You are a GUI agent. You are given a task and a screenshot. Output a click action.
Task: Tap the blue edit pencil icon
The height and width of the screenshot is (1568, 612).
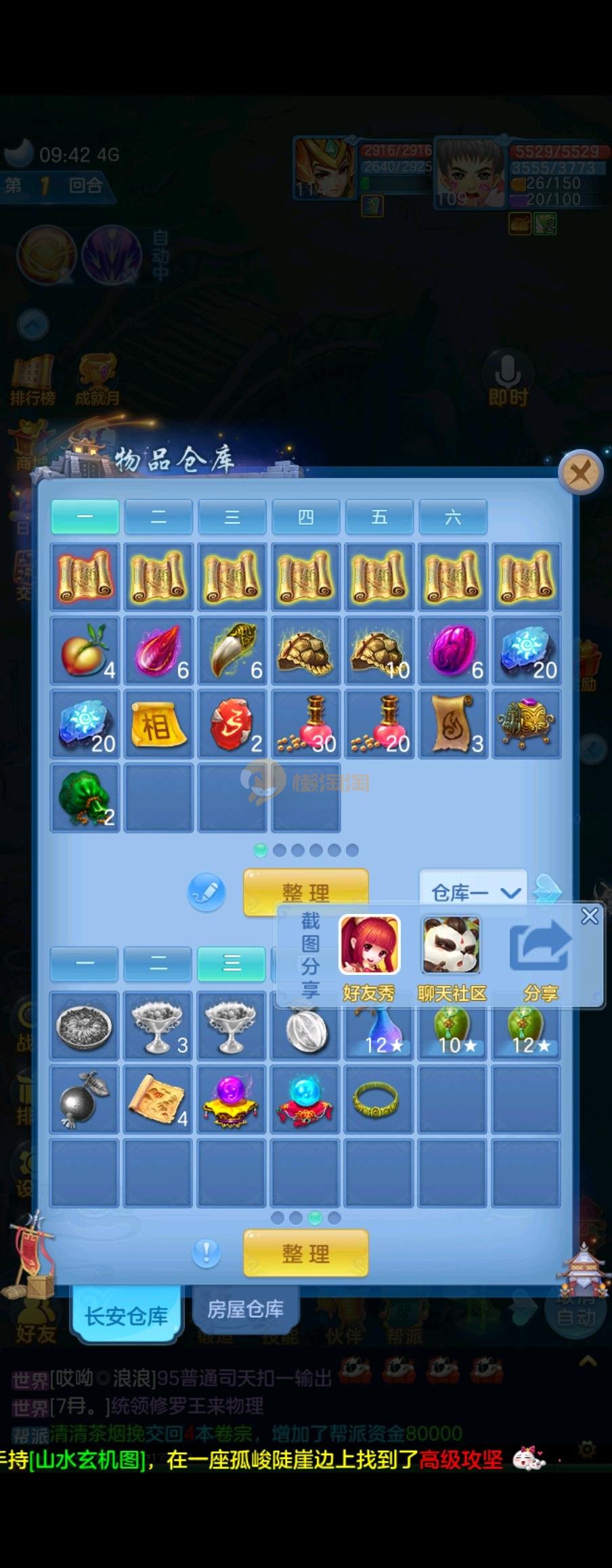206,892
